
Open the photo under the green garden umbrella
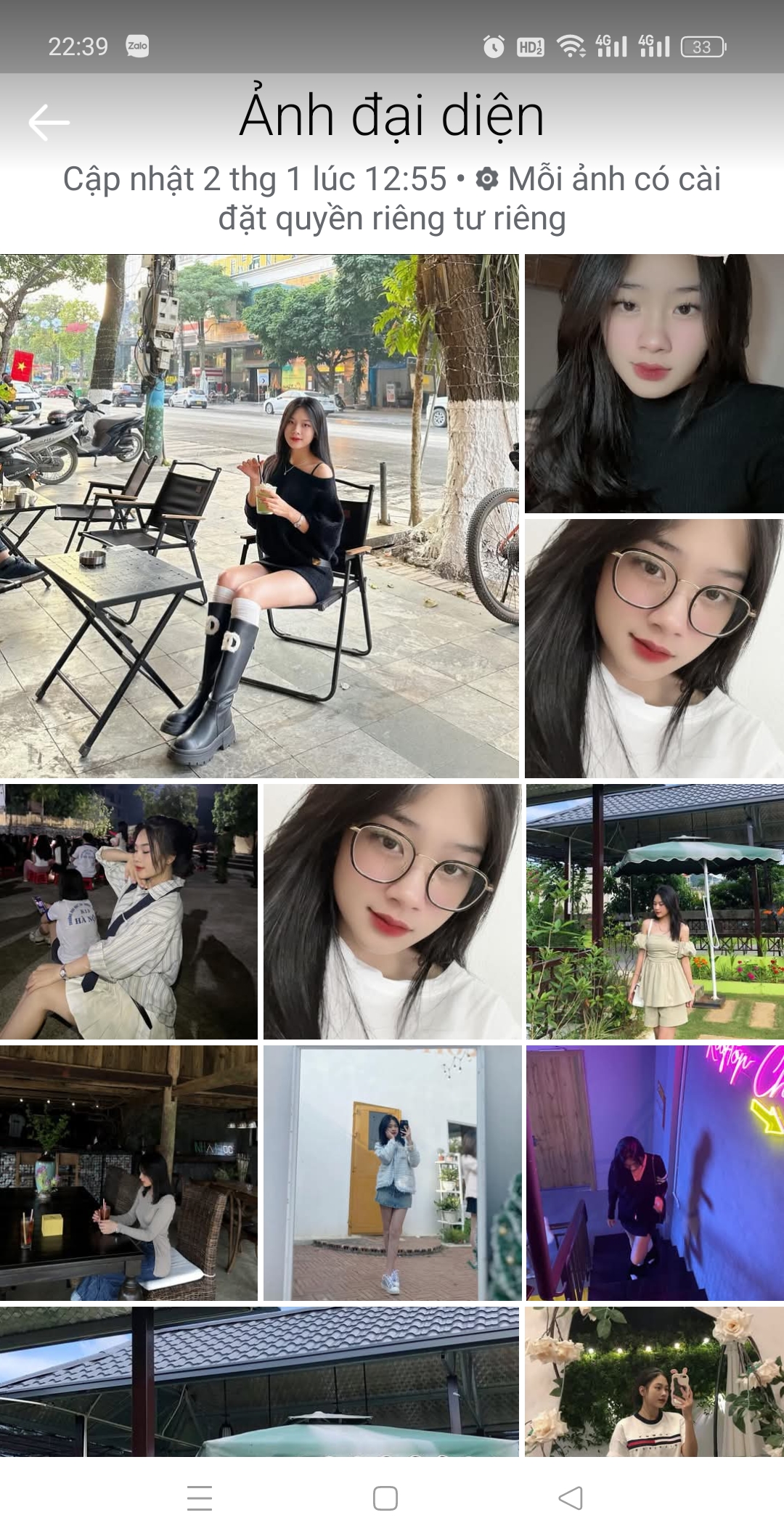click(654, 911)
